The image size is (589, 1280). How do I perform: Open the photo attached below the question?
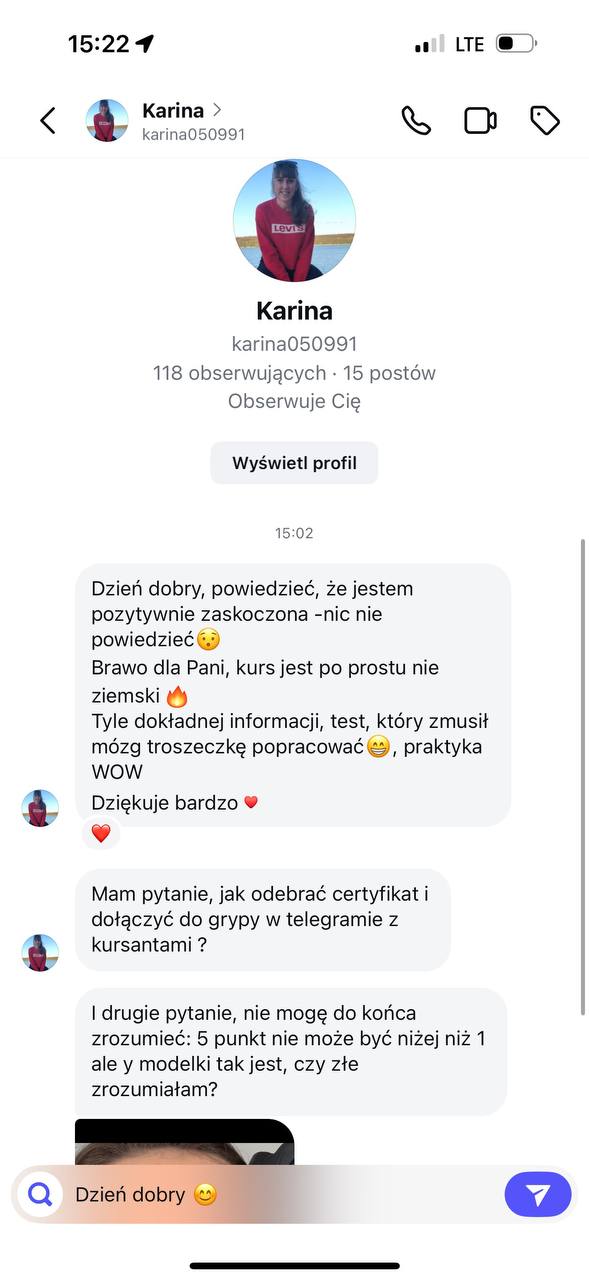click(x=185, y=1142)
